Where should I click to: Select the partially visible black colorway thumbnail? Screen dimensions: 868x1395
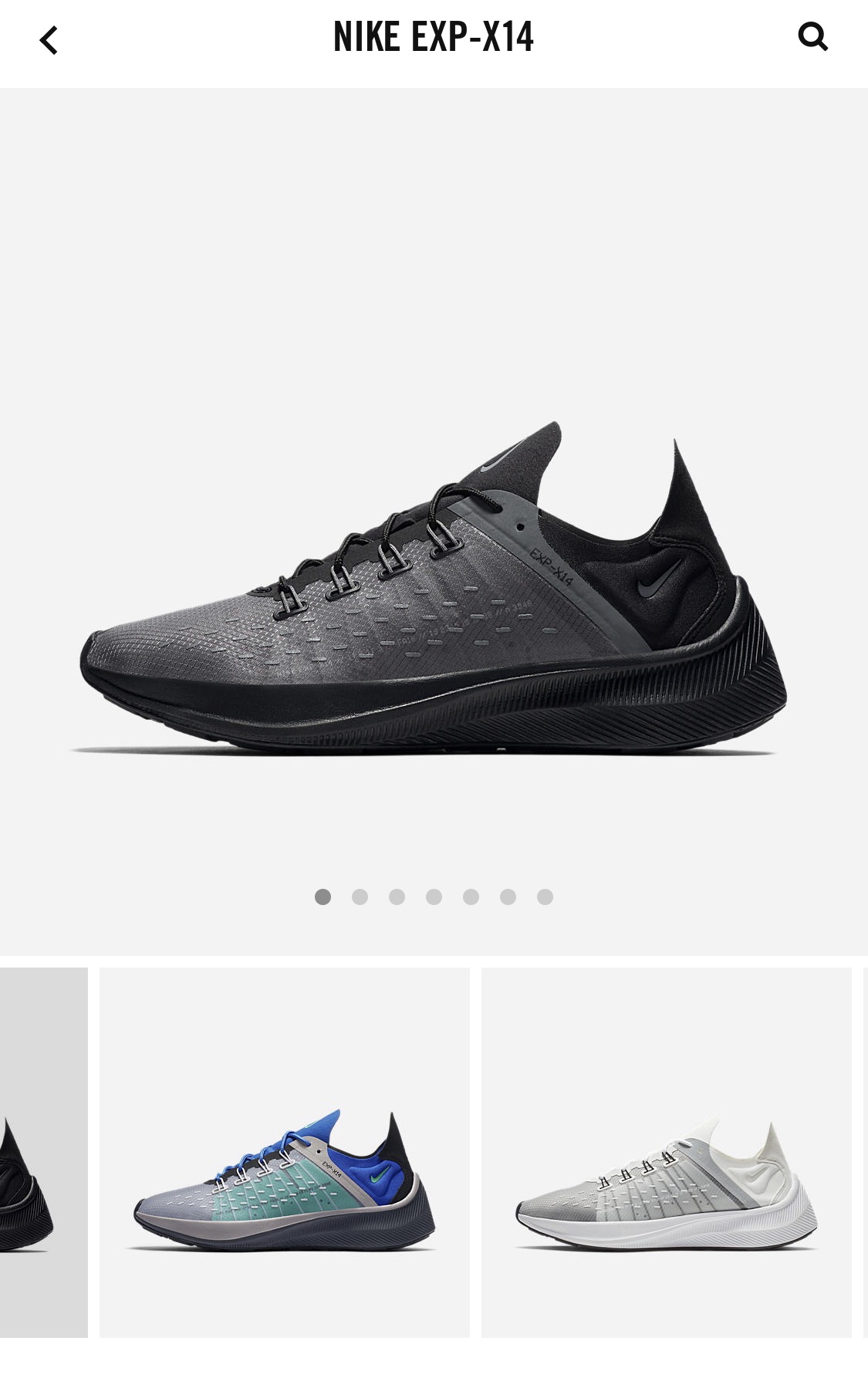pyautogui.click(x=42, y=1153)
